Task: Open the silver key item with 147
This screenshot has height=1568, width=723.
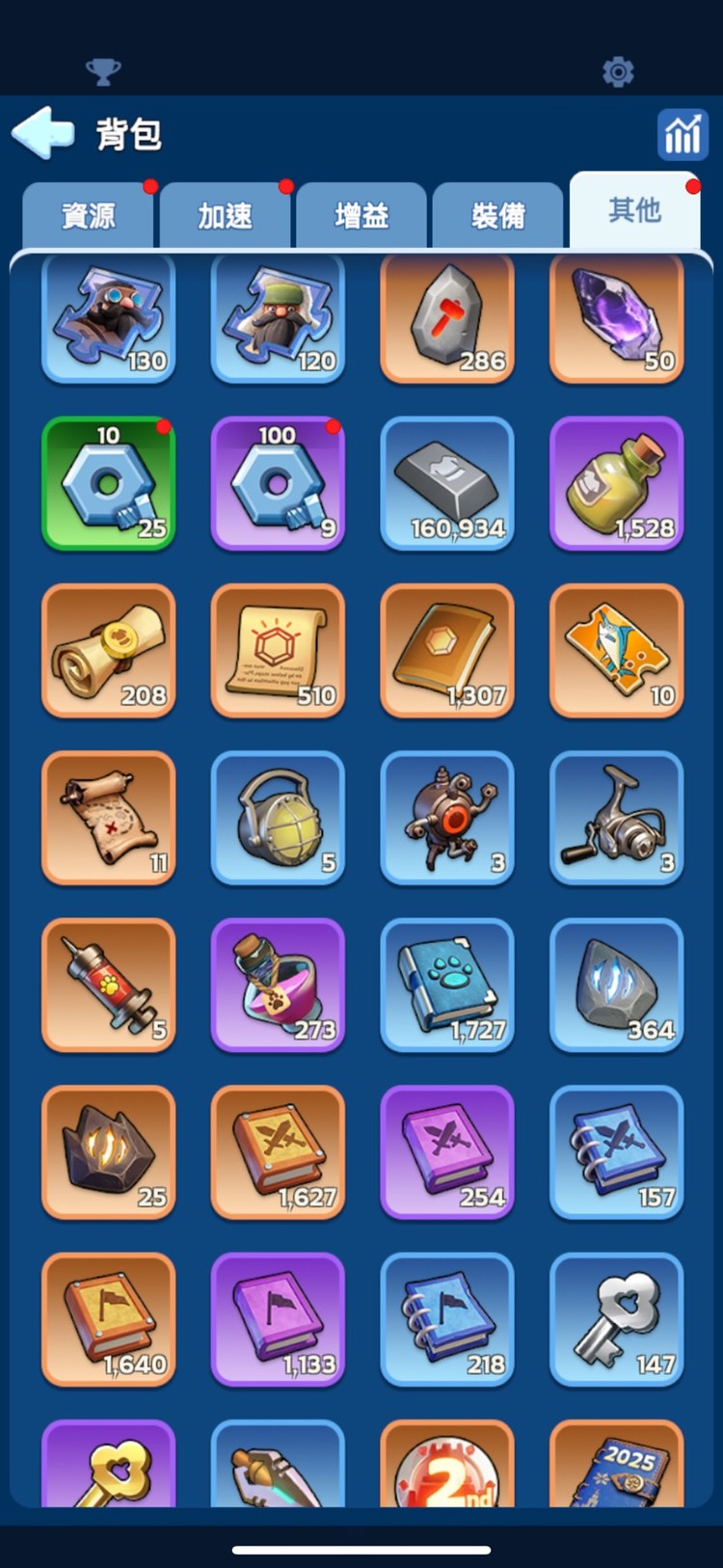Action: click(616, 1319)
